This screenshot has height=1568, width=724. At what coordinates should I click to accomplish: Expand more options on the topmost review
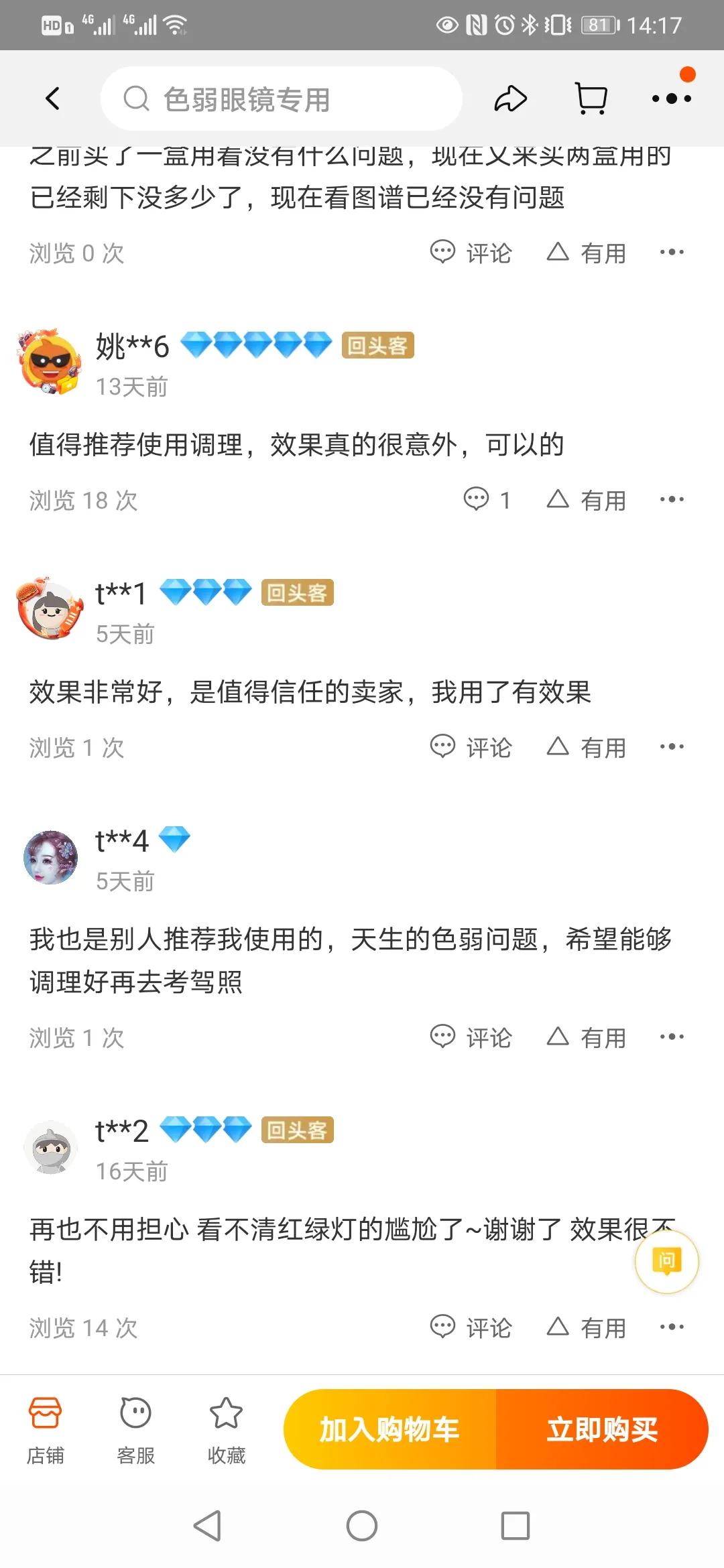(672, 251)
